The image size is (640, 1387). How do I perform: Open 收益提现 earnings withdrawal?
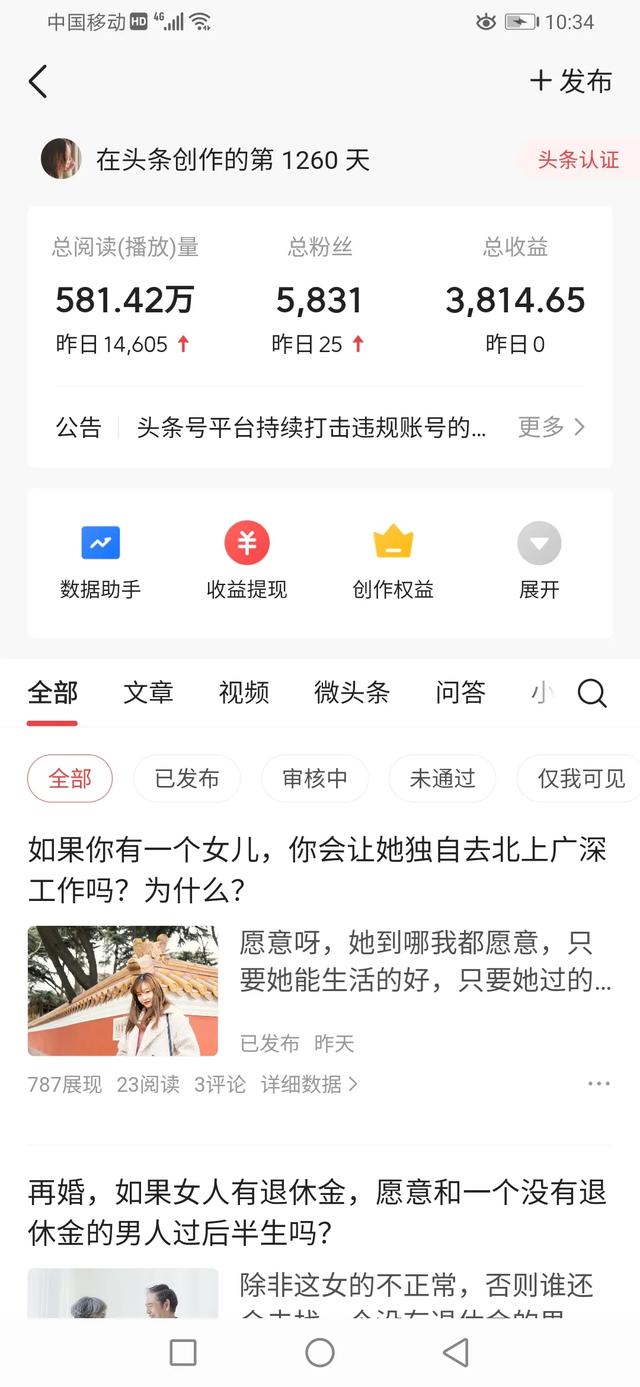click(x=246, y=562)
